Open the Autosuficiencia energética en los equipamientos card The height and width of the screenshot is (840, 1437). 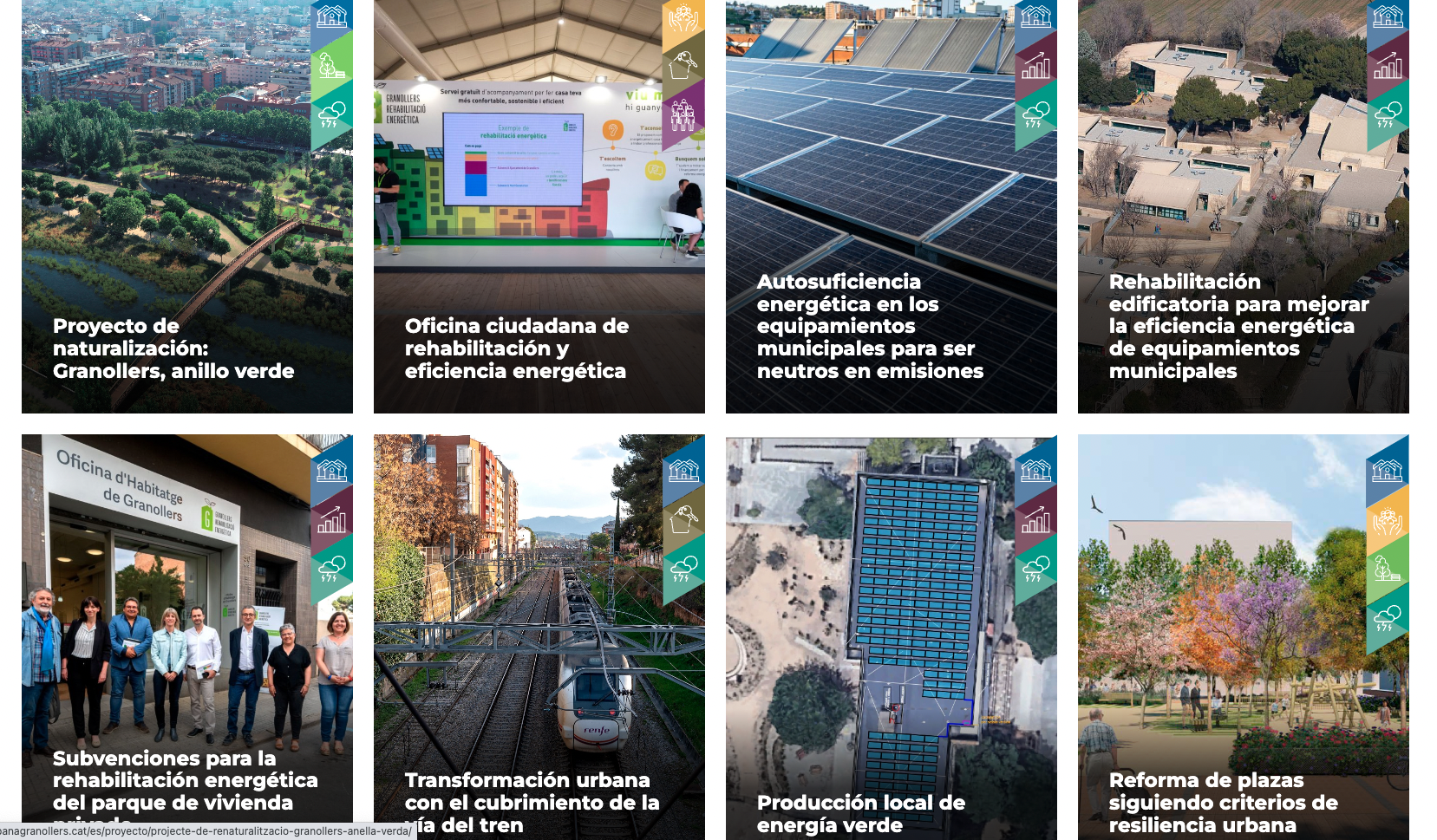click(870, 326)
